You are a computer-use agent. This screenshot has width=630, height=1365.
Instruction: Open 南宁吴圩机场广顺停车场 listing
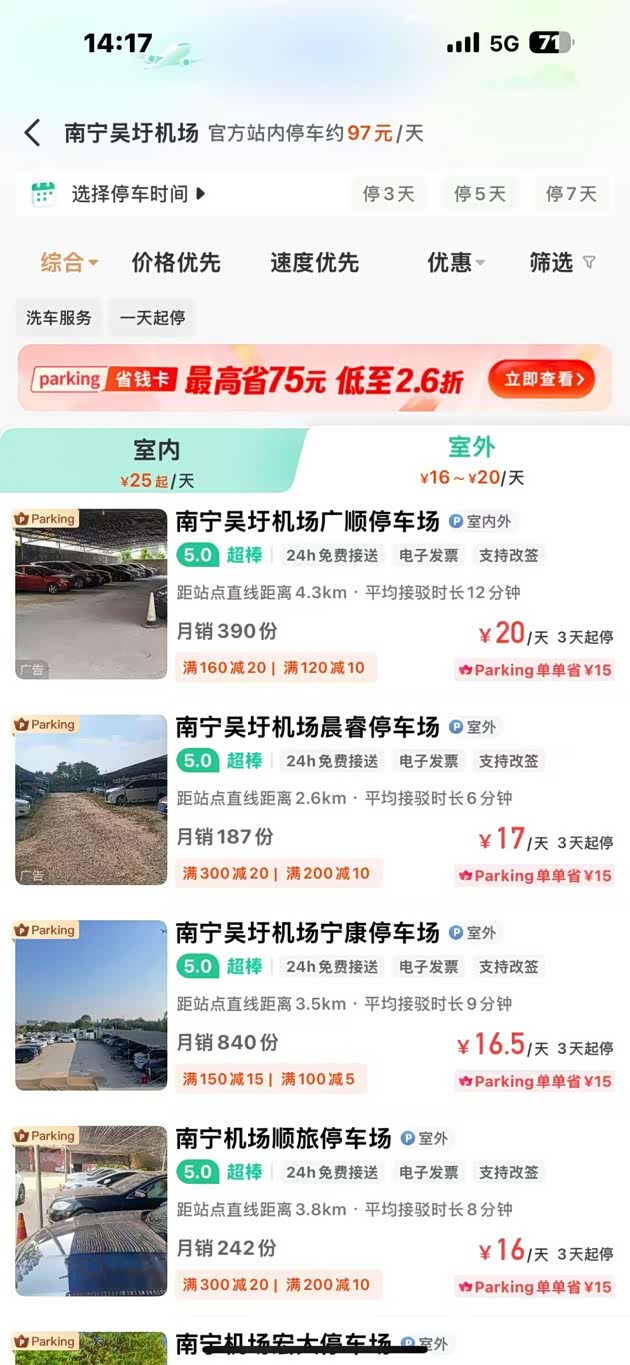[307, 521]
